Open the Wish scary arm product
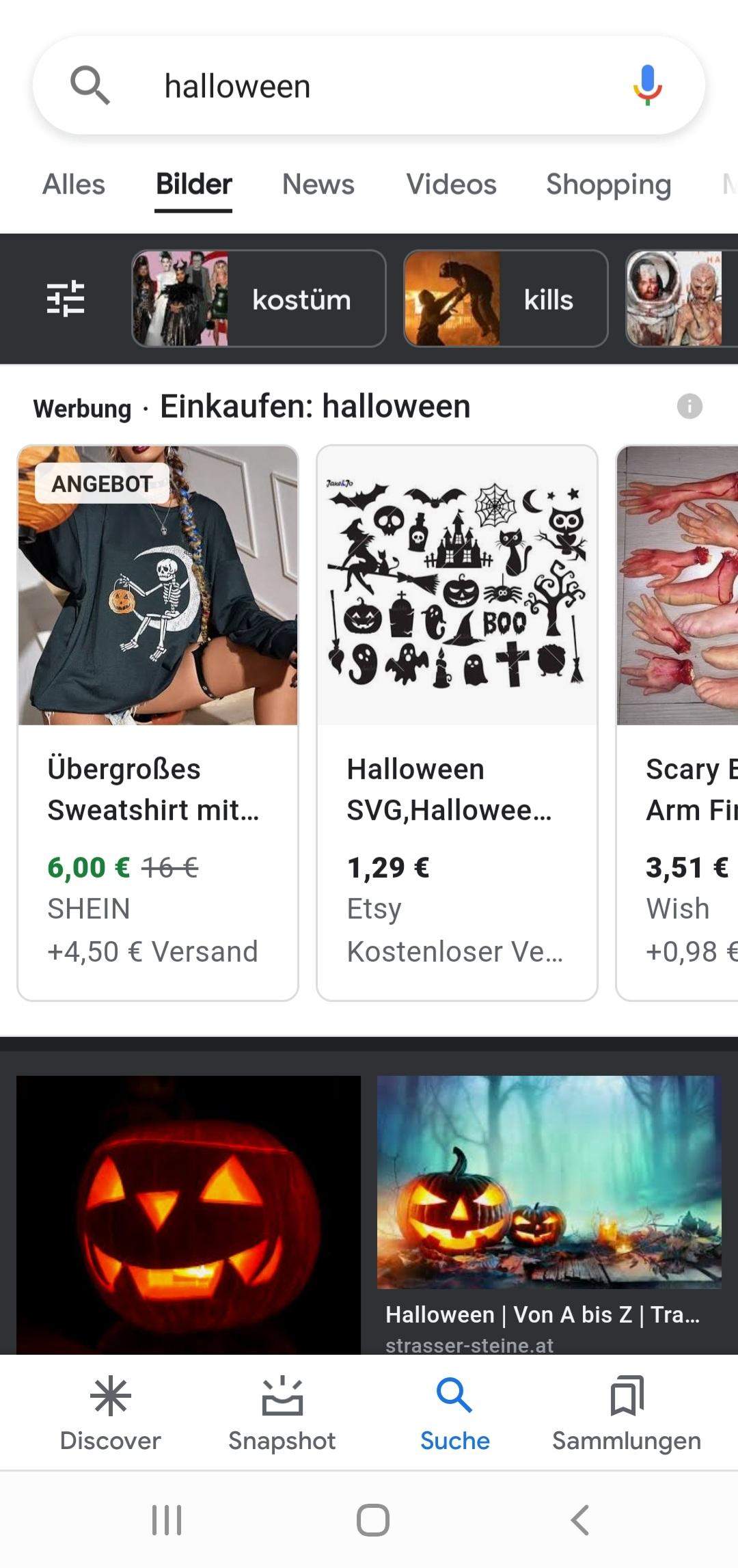 [x=677, y=723]
